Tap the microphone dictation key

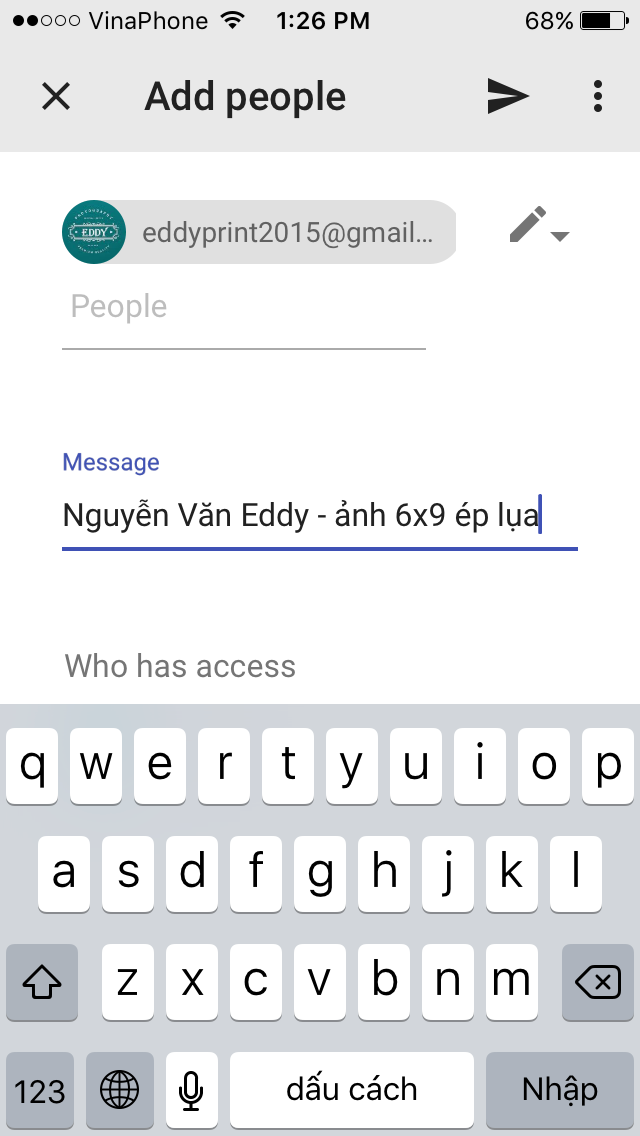click(191, 1090)
